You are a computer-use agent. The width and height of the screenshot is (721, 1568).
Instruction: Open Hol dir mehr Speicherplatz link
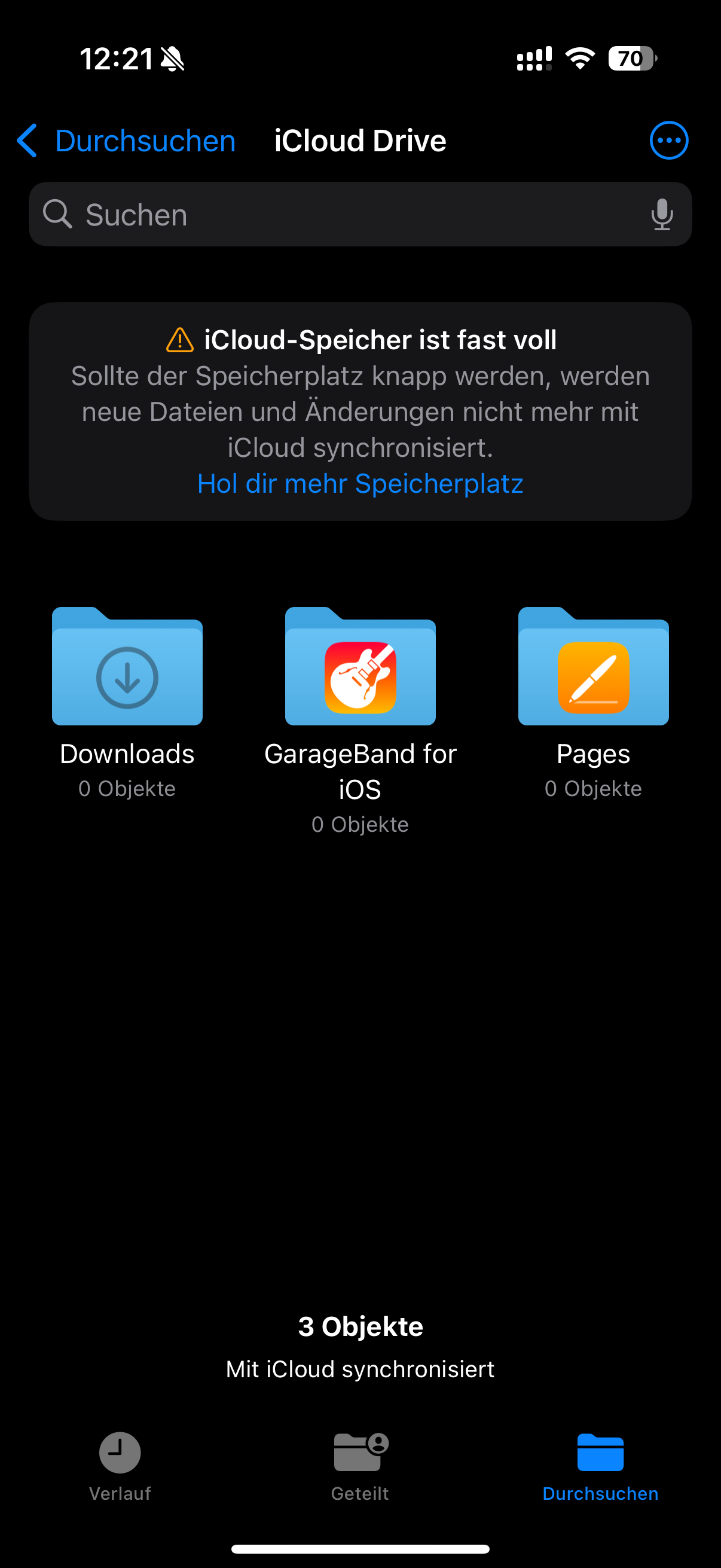[360, 484]
